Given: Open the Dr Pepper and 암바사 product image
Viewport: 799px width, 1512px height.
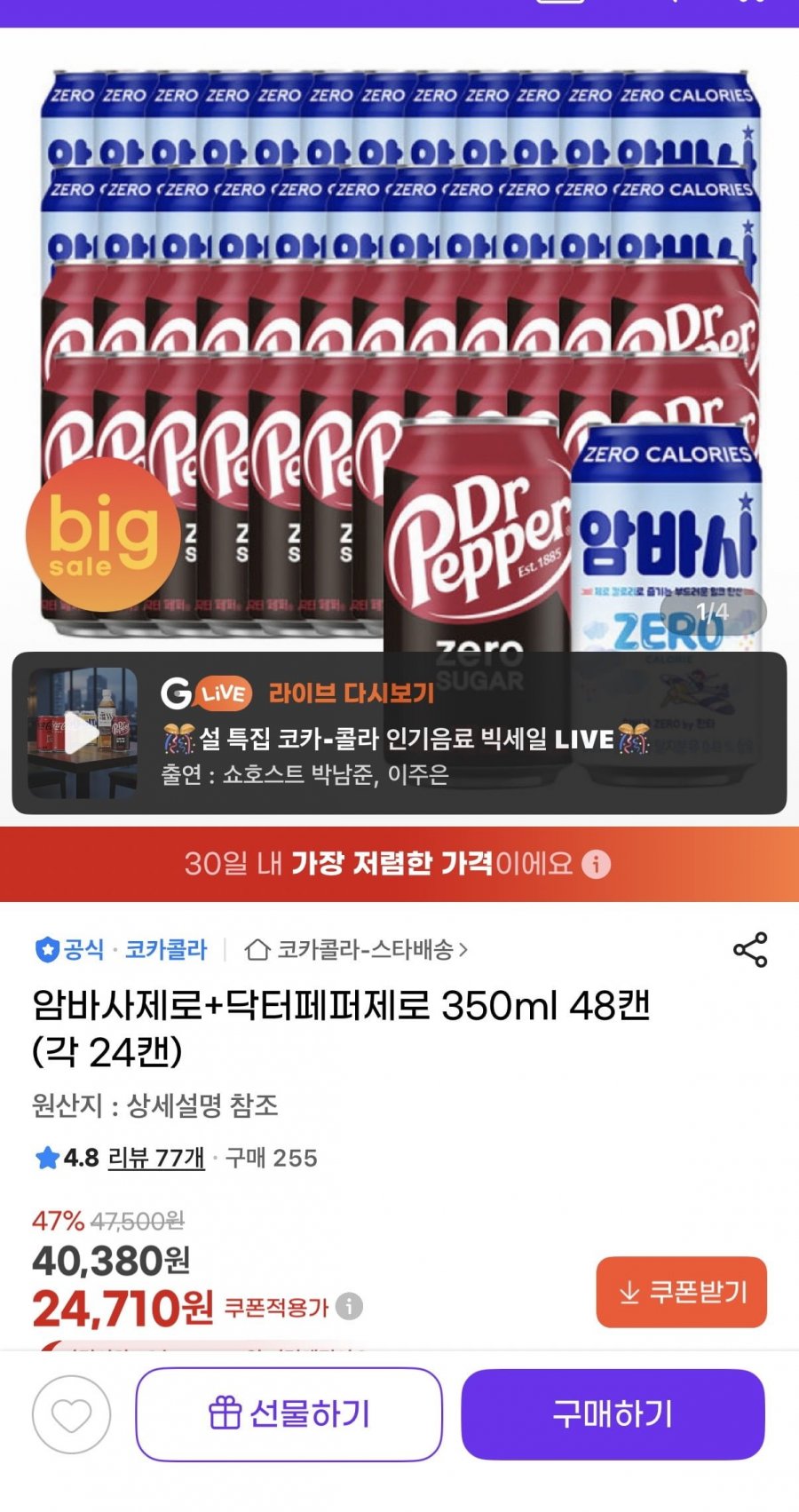Looking at the screenshot, I should tap(399, 355).
